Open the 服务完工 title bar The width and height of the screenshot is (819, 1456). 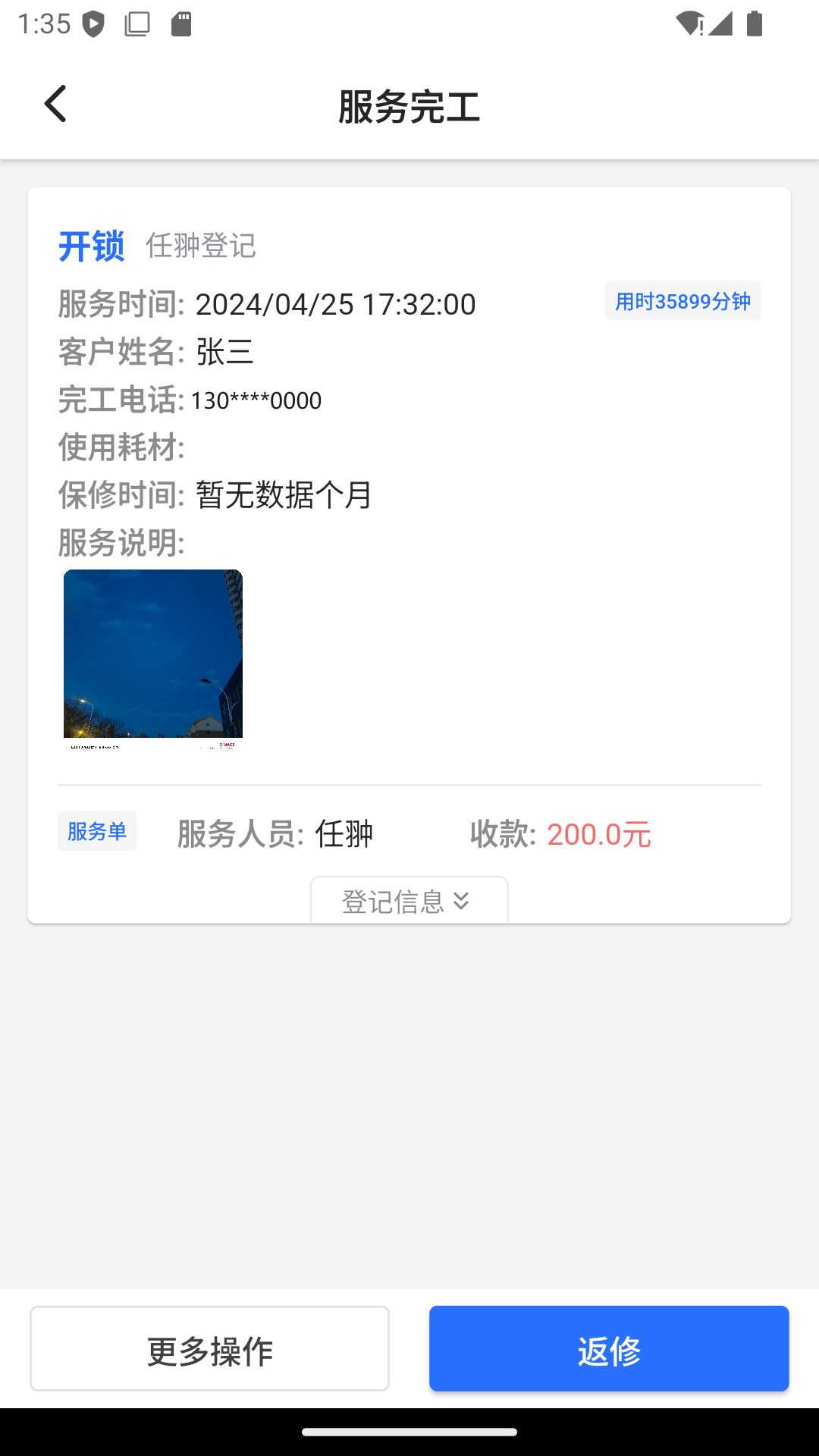409,106
